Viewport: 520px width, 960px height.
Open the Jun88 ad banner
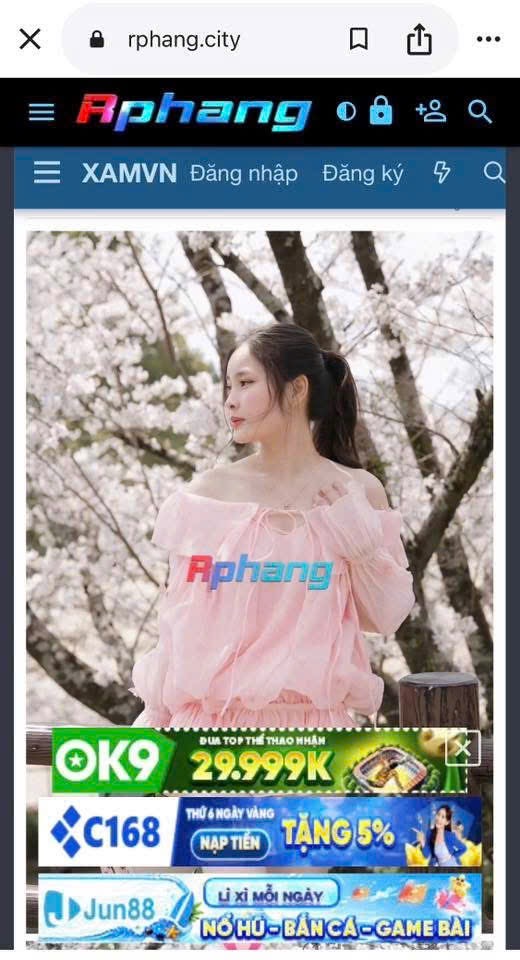click(x=260, y=907)
